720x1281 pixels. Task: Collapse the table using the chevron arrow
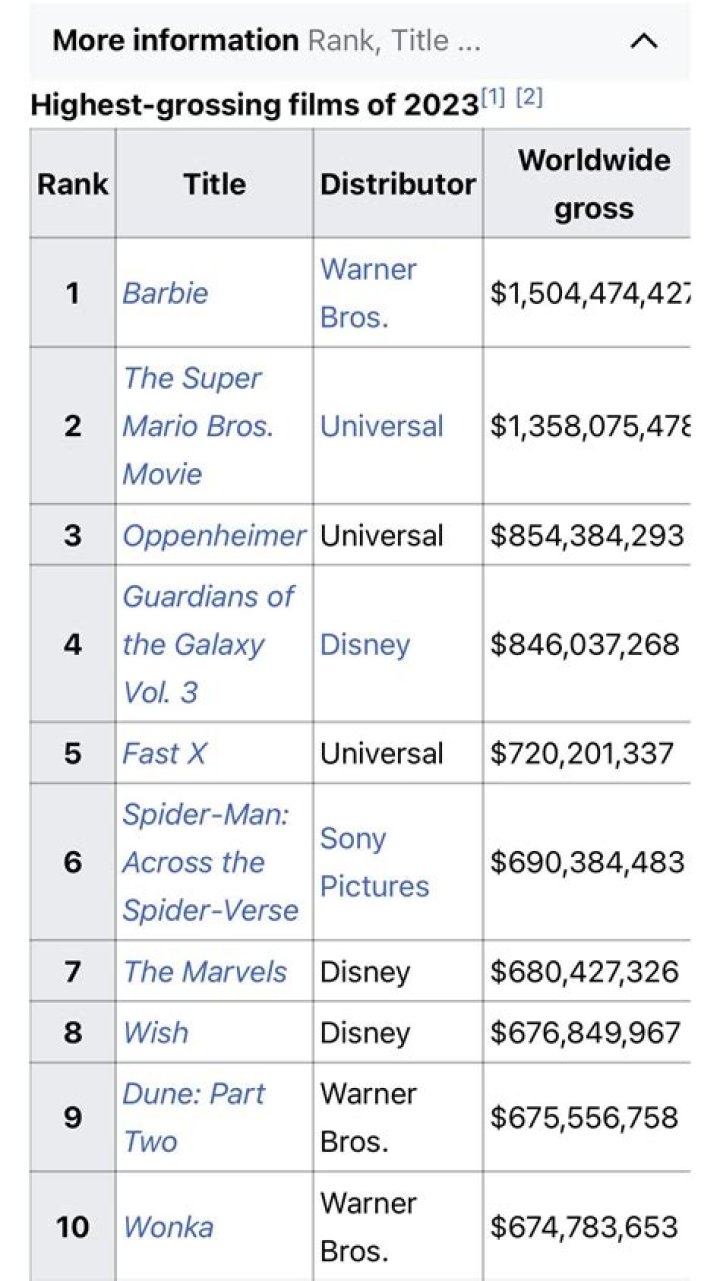[x=645, y=41]
